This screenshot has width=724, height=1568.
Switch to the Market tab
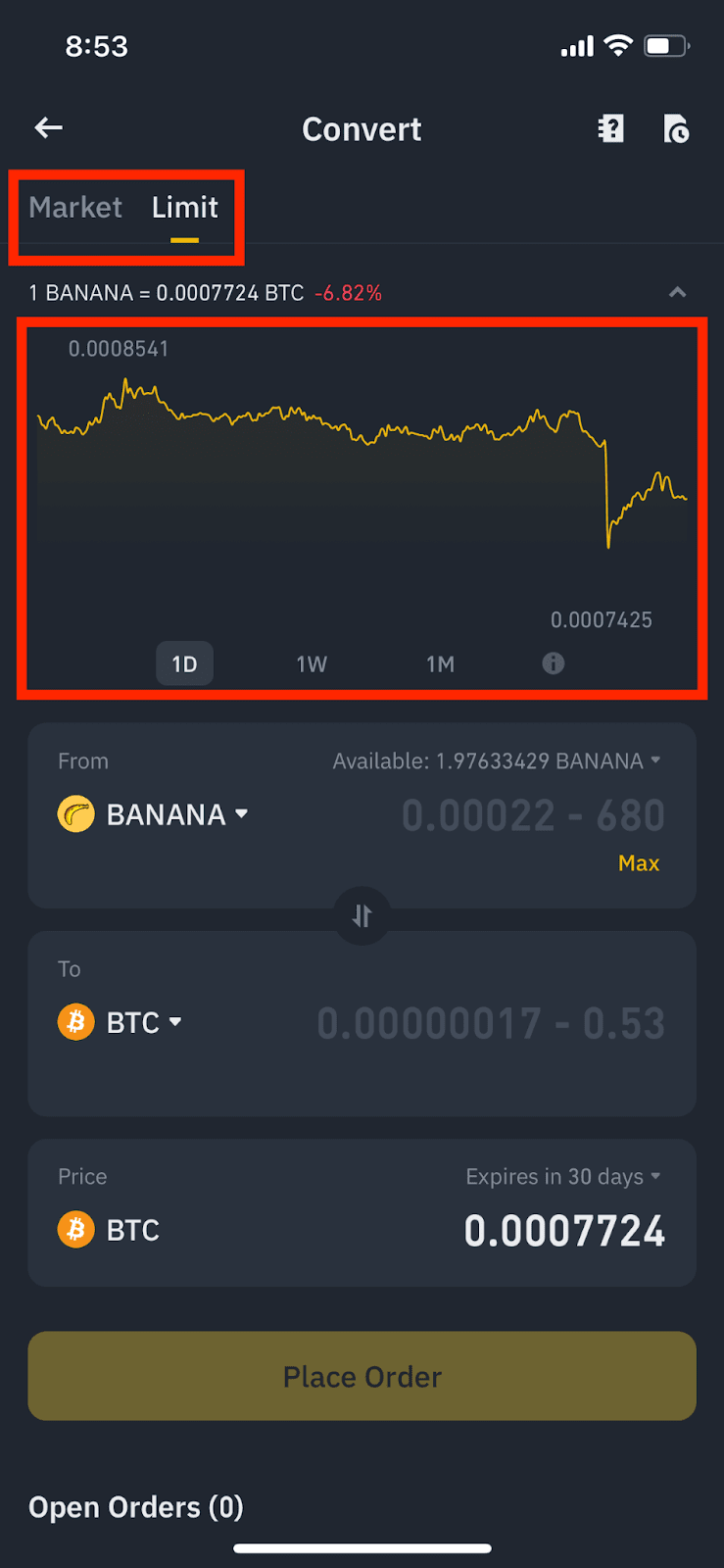[75, 207]
